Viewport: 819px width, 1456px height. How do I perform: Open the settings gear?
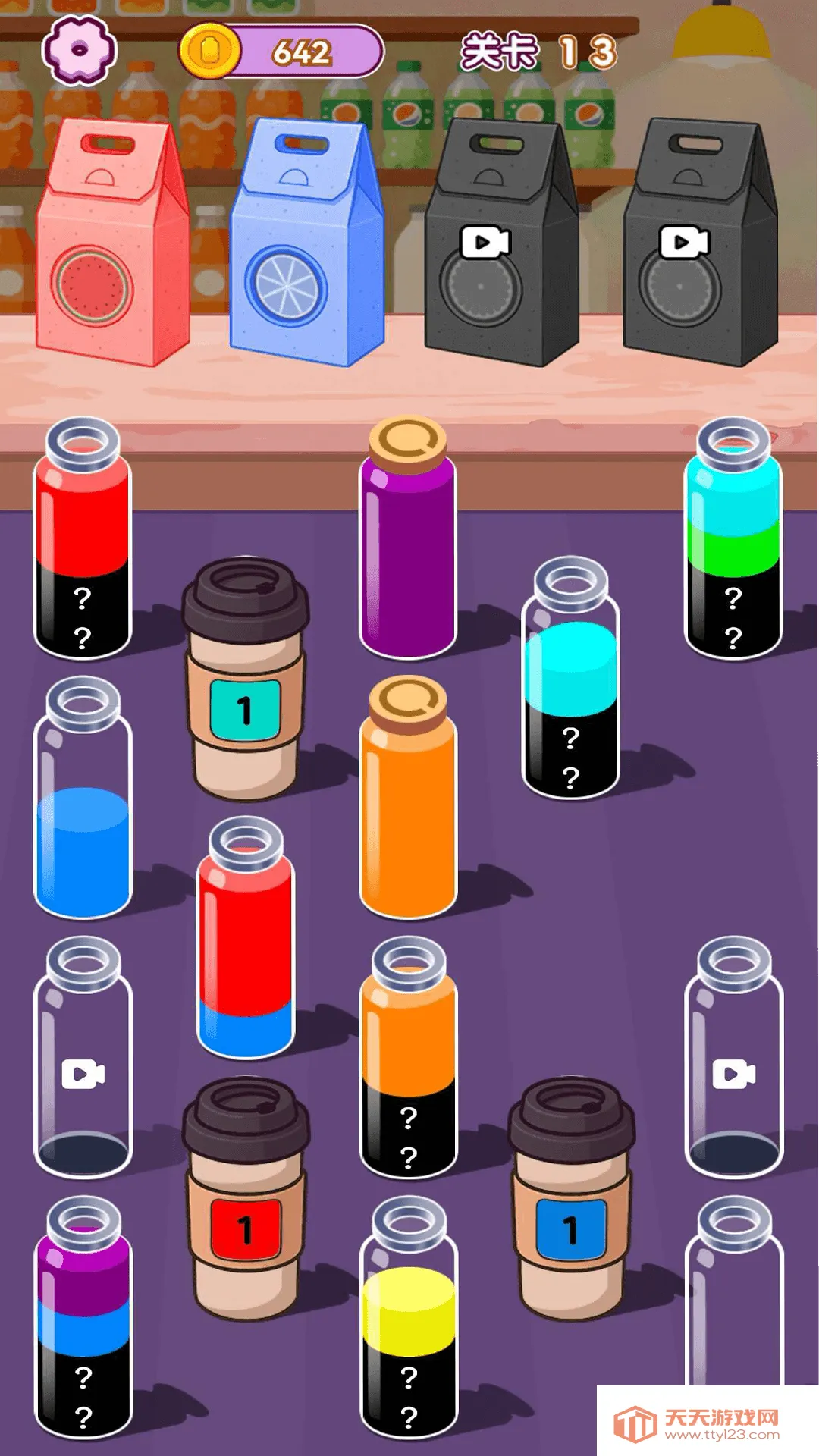79,50
